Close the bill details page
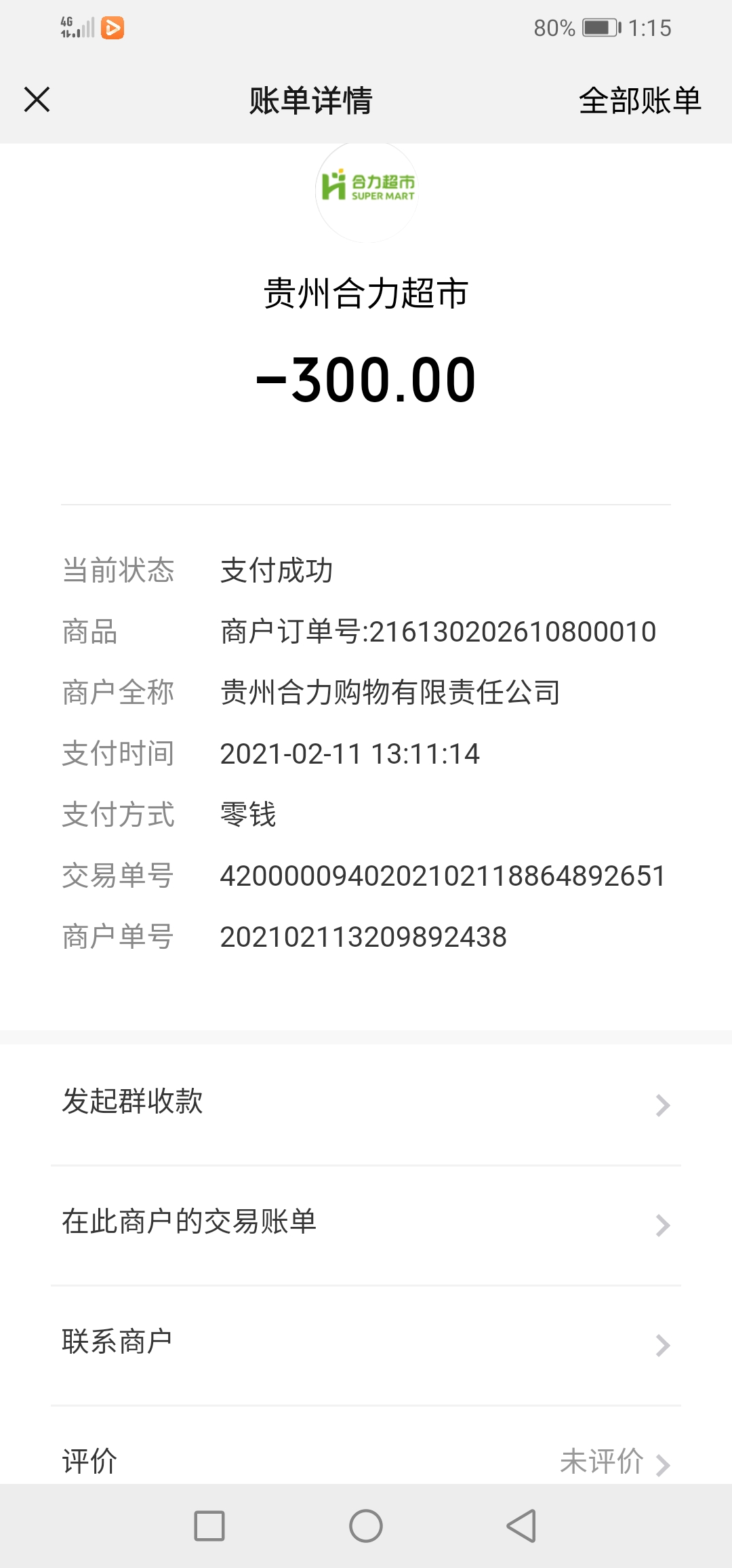Image resolution: width=732 pixels, height=1568 pixels. [37, 100]
